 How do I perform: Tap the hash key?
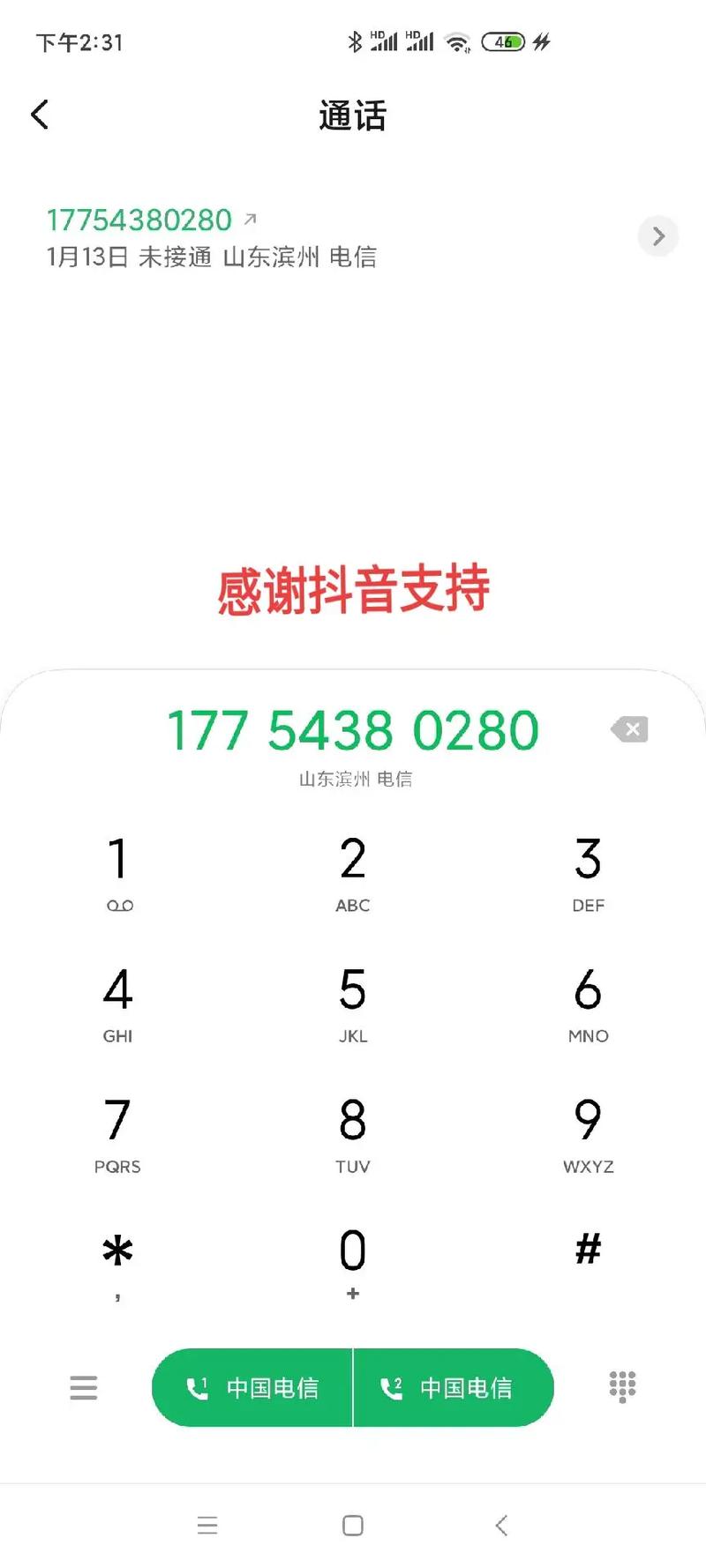(588, 1251)
